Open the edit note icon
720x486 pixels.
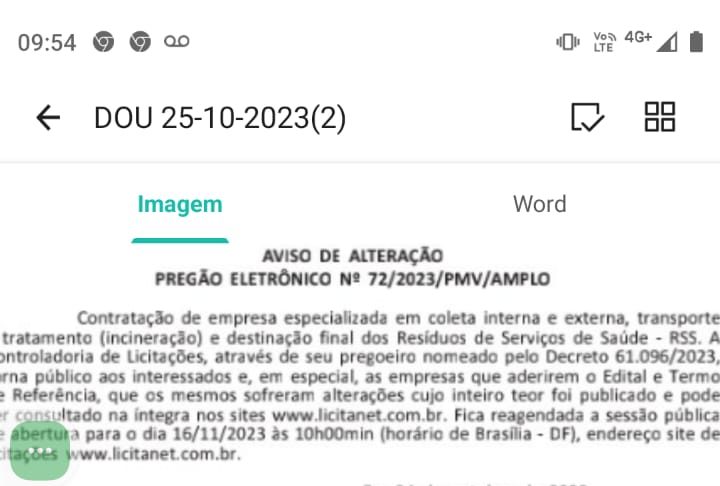[x=587, y=118]
